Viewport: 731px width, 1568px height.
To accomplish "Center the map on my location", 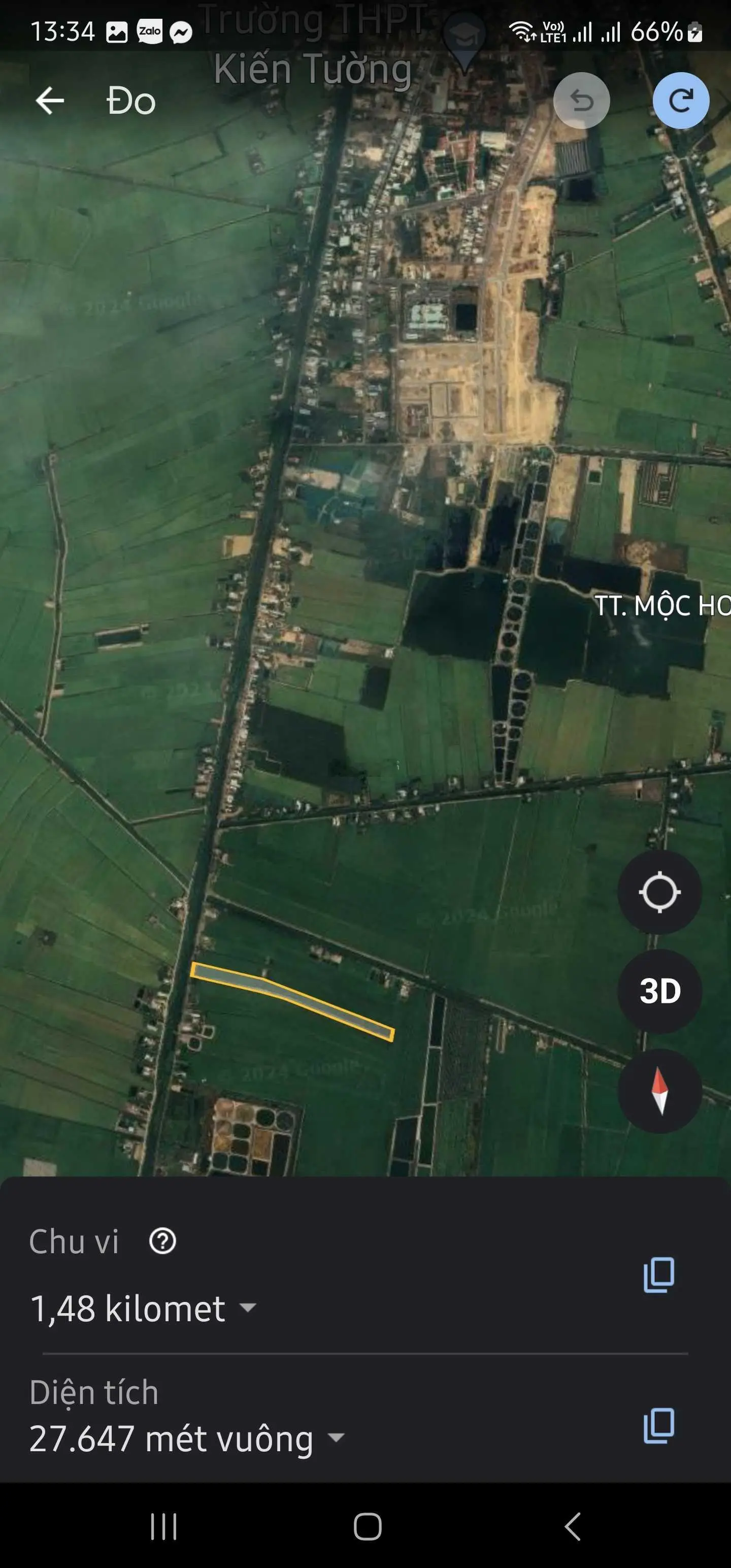I will coord(659,892).
